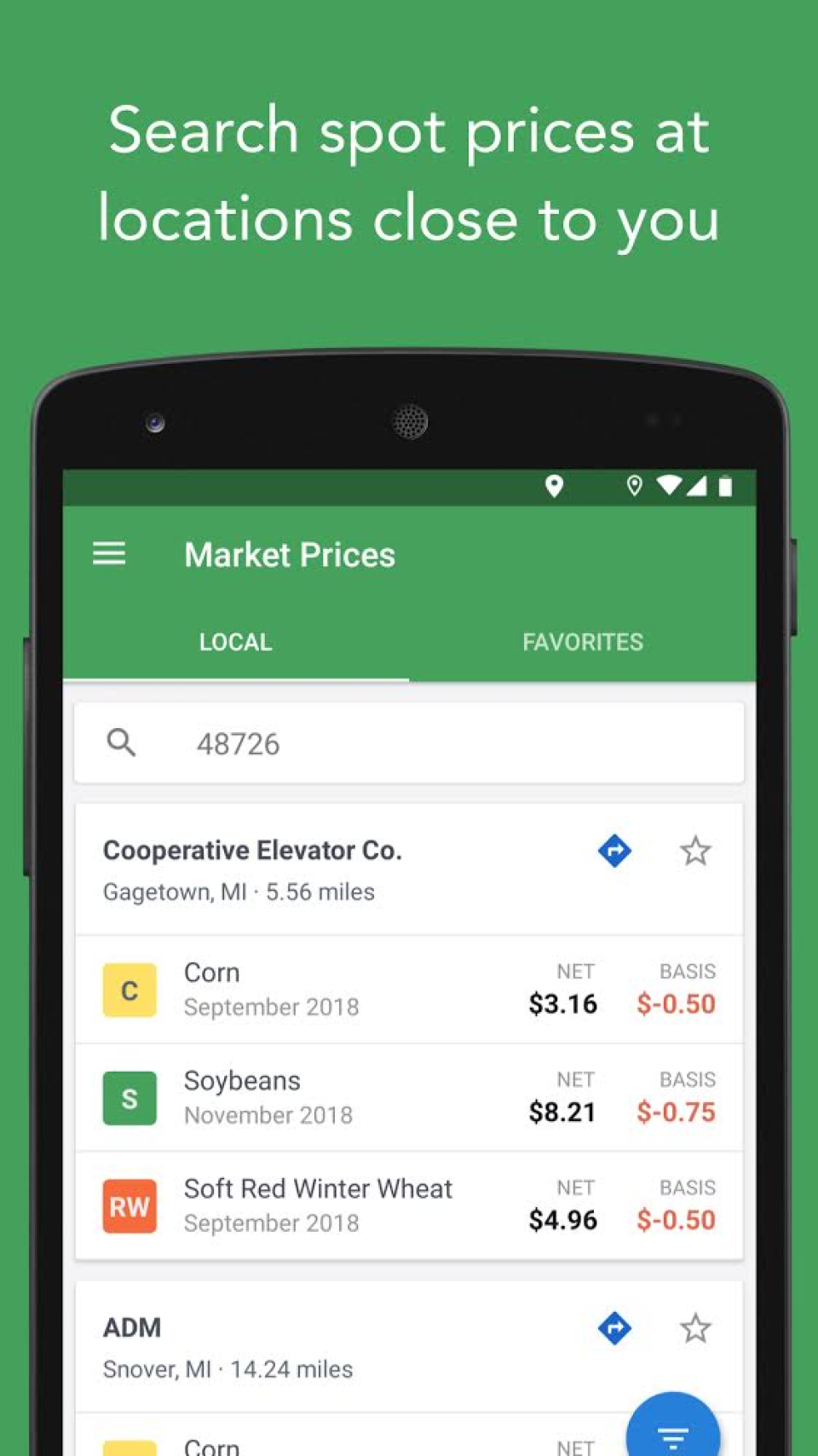Select the green Soybeans commodity icon
The image size is (818, 1456).
129,1098
